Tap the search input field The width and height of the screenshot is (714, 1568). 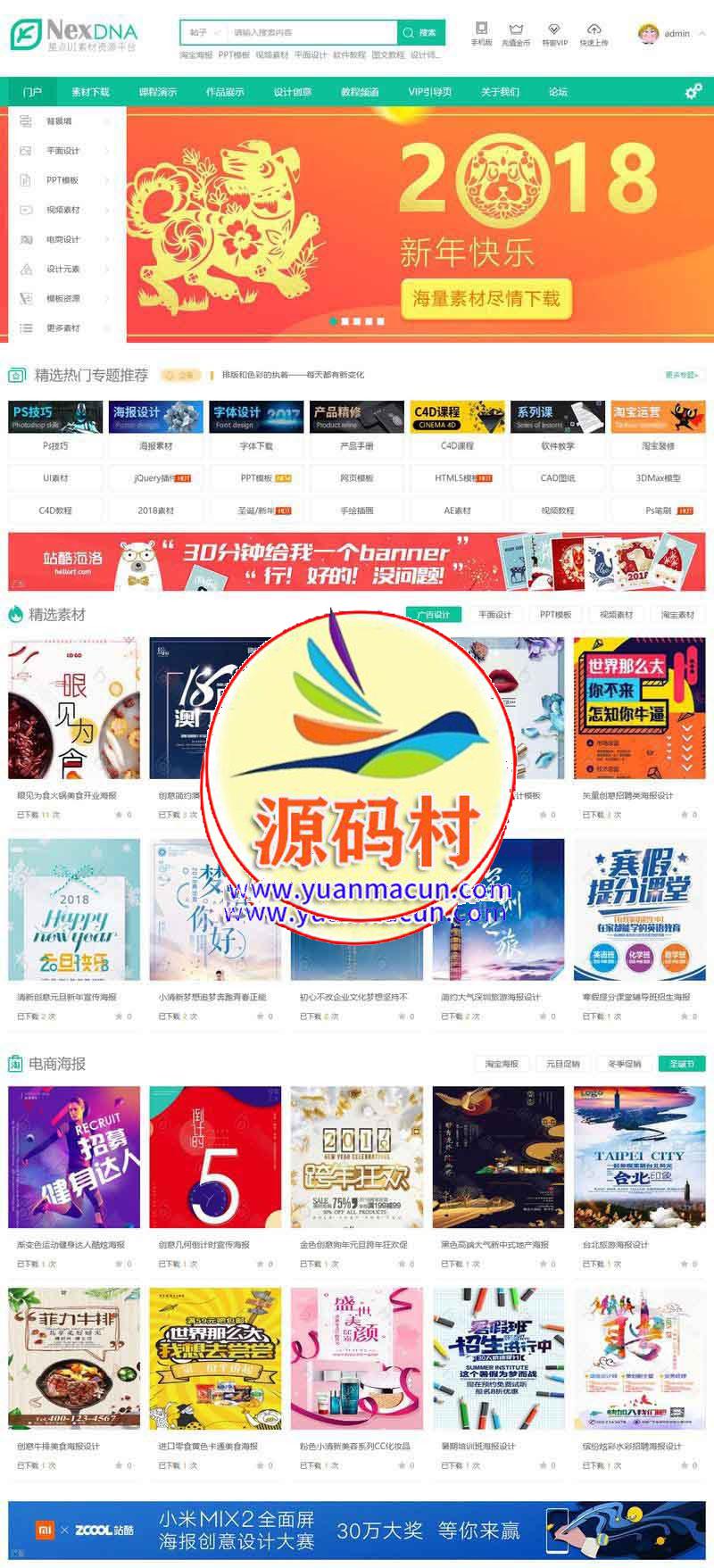(x=308, y=32)
